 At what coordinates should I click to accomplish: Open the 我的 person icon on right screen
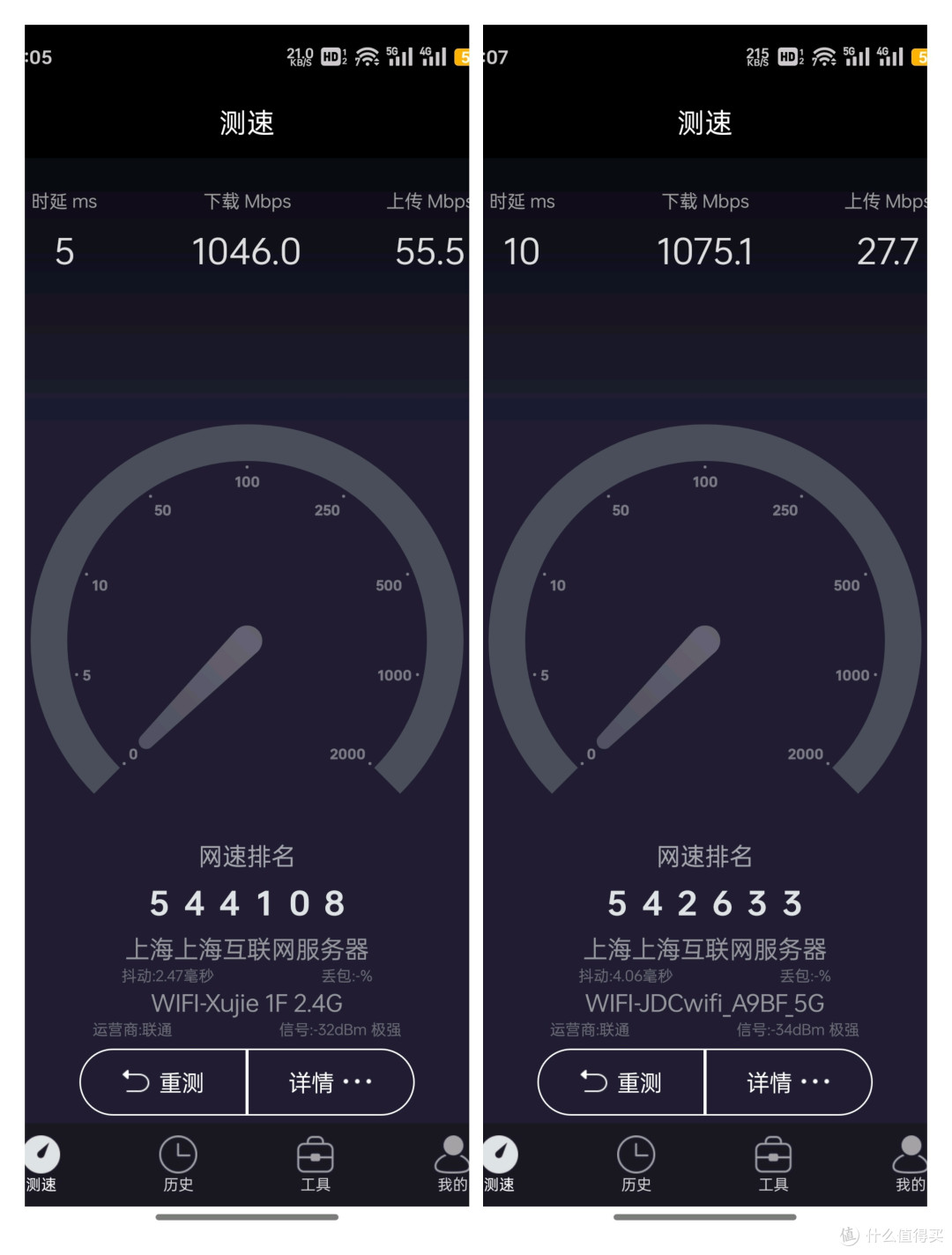tap(910, 1150)
